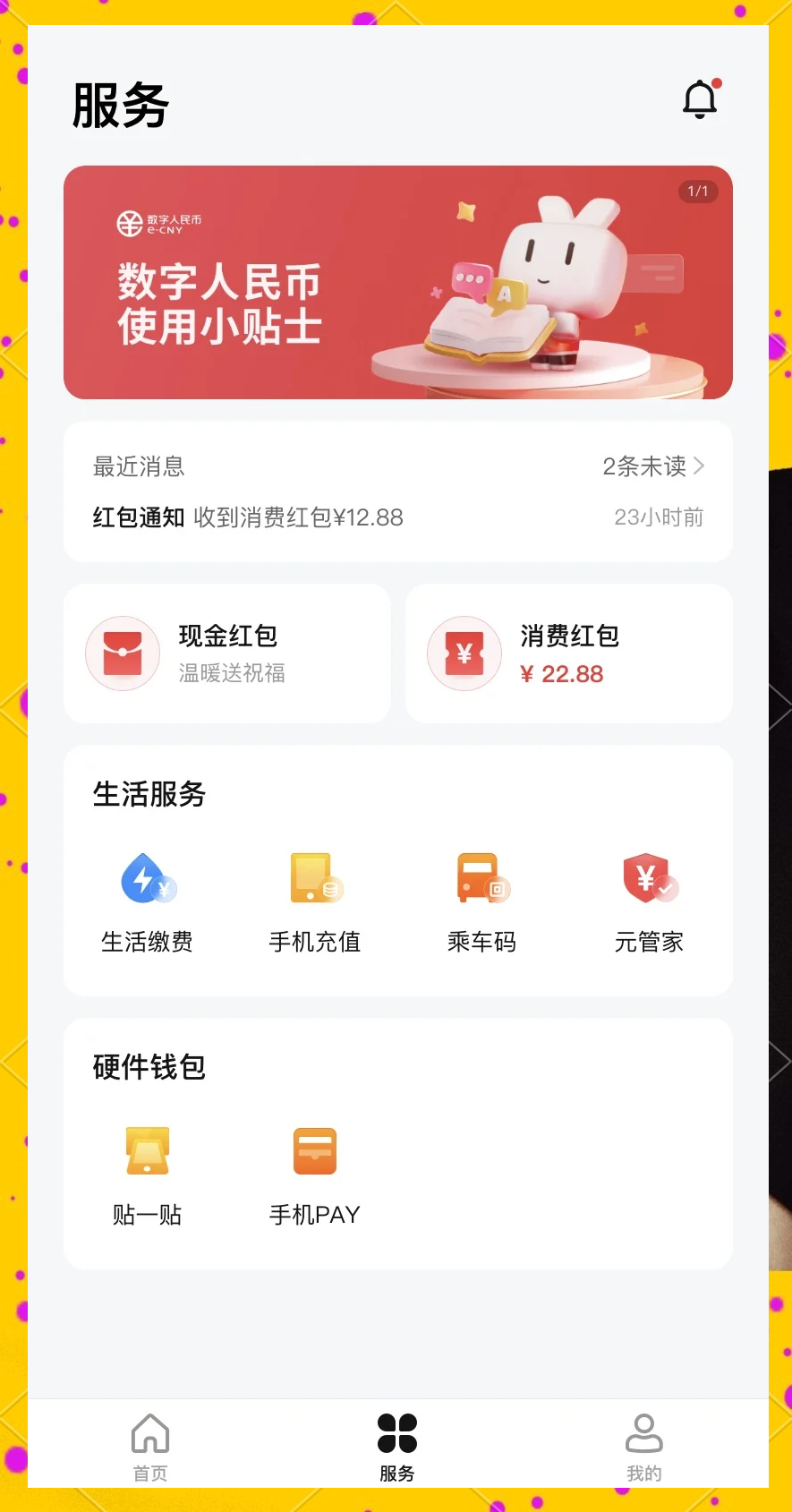View the 1/1 banner page indicator
792x1512 pixels.
point(697,192)
